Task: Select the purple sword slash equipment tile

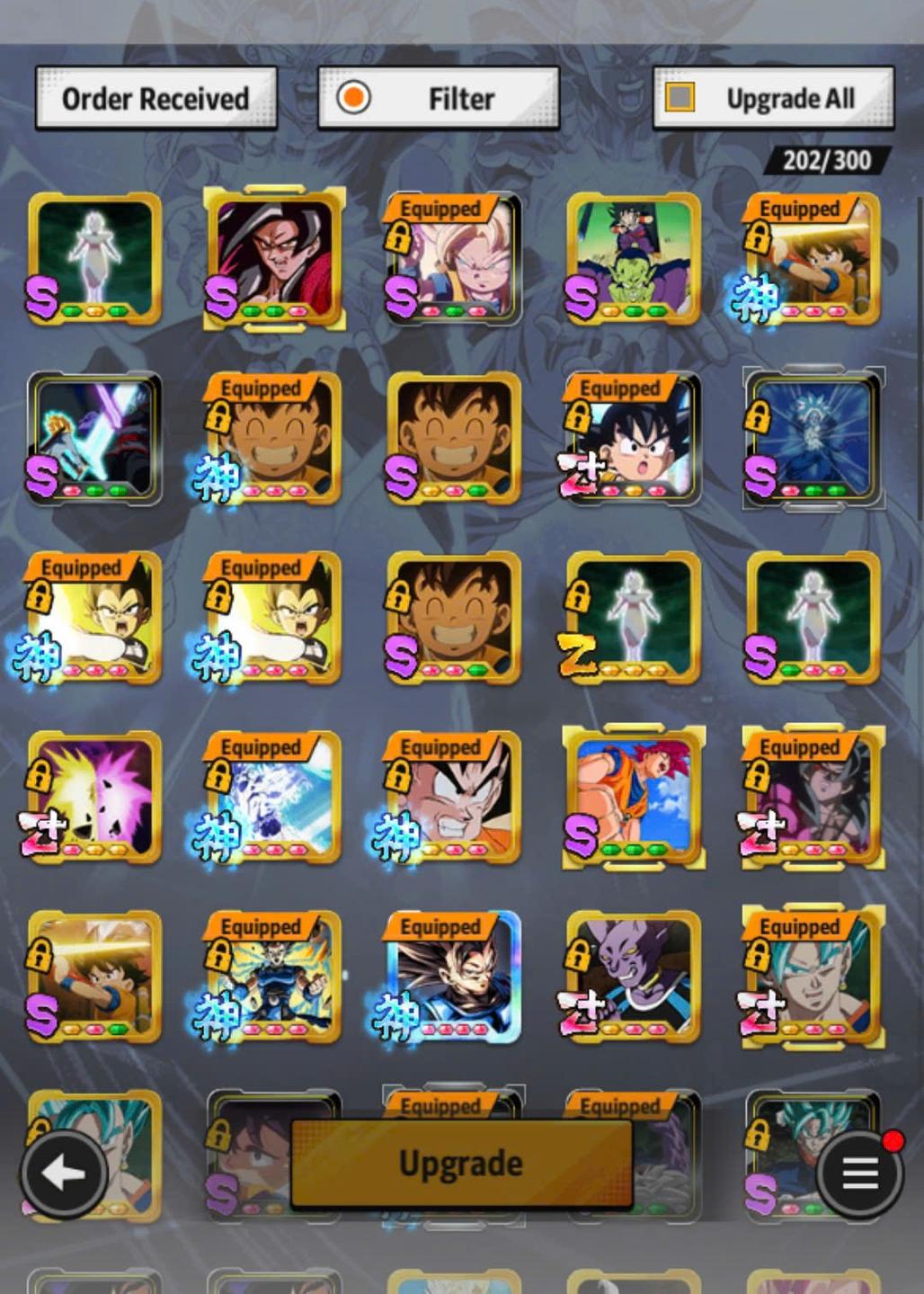Action: [94, 439]
